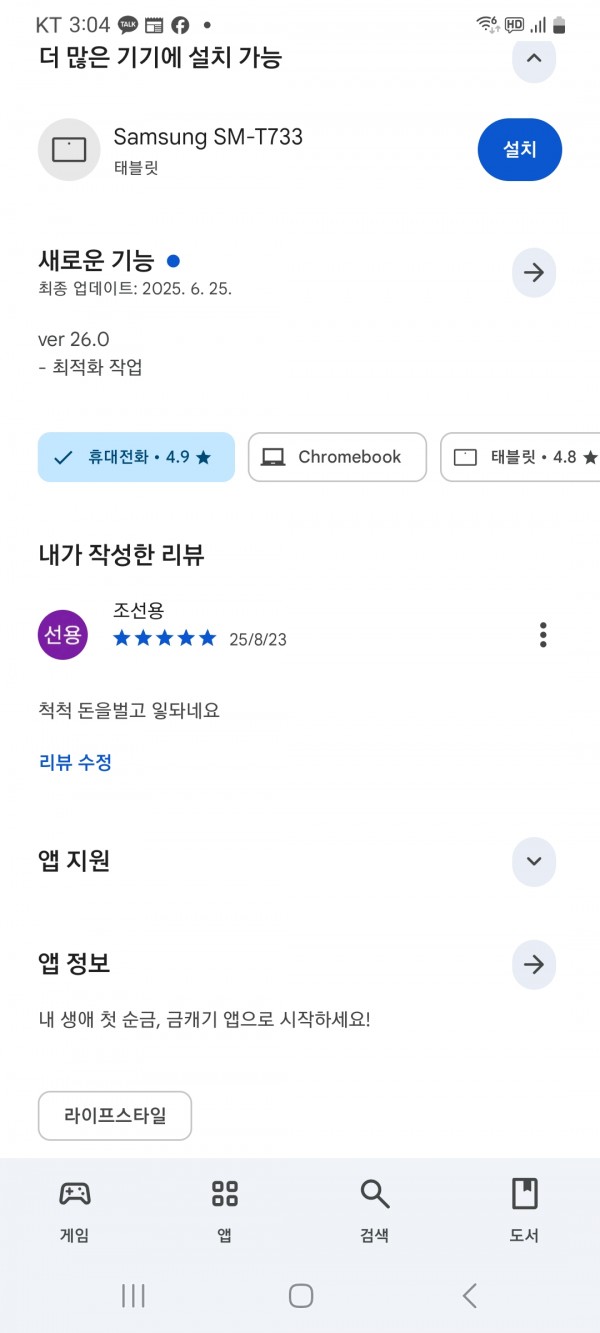The width and height of the screenshot is (600, 1333).
Task: Install on Samsung SM-T733 tablet
Action: point(520,150)
